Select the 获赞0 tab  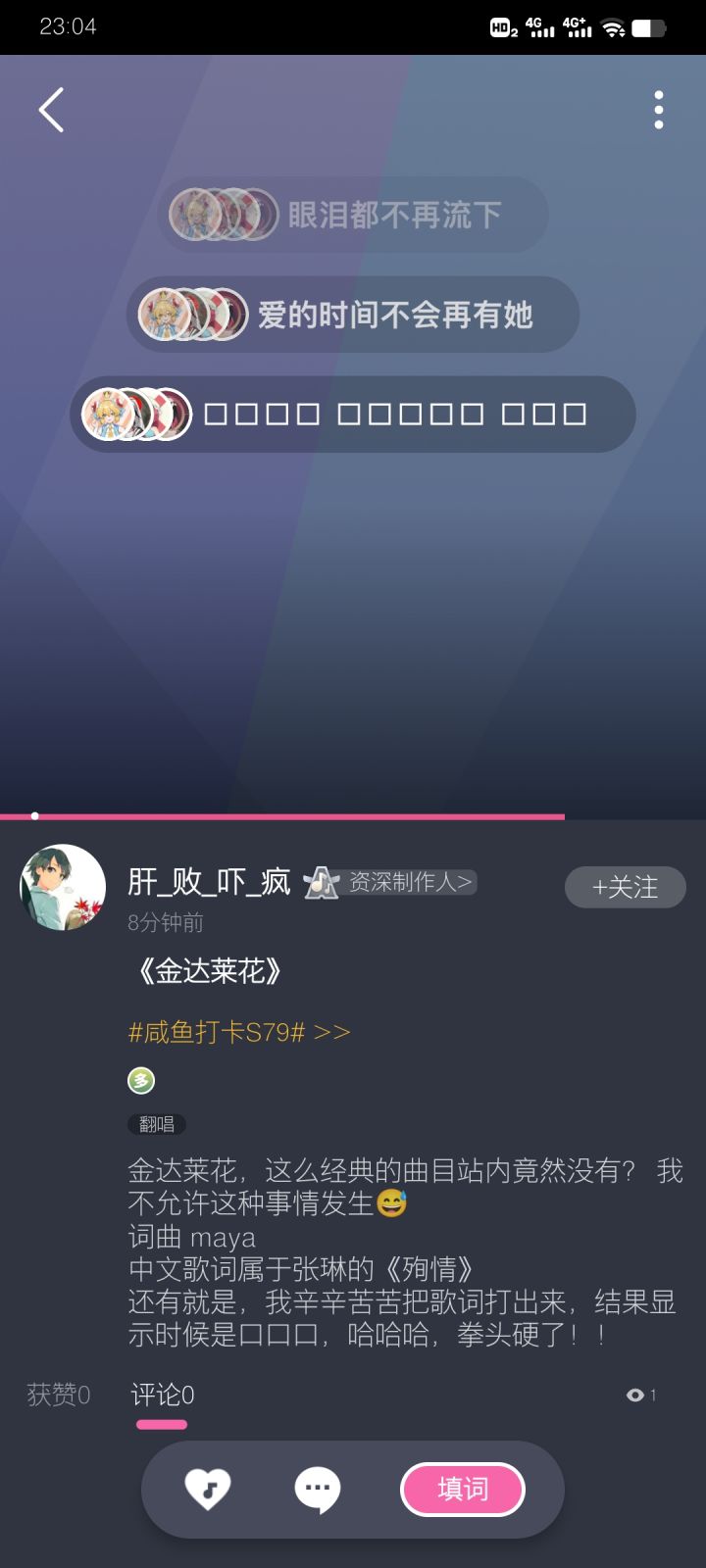[59, 1395]
